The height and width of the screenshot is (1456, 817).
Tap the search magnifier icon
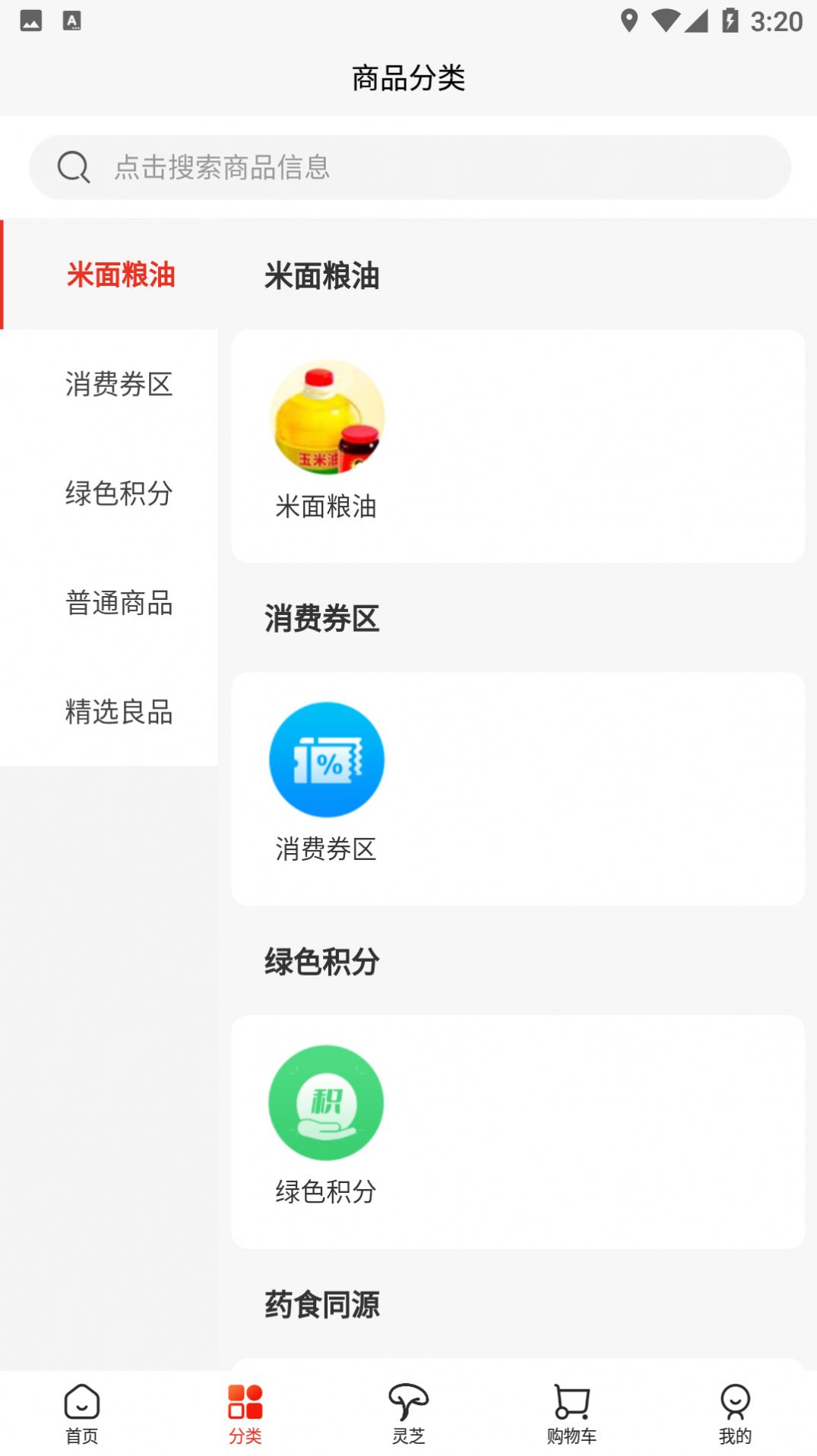(x=73, y=166)
